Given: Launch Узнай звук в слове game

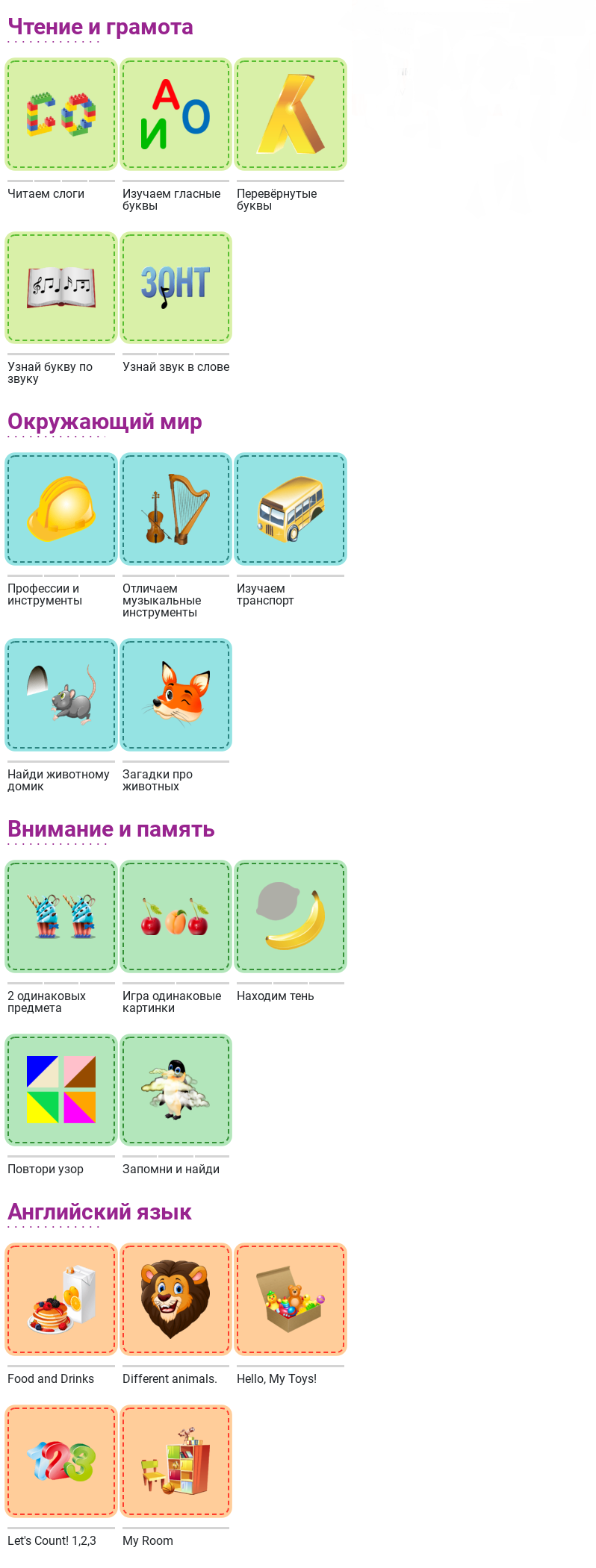Looking at the screenshot, I should [176, 287].
